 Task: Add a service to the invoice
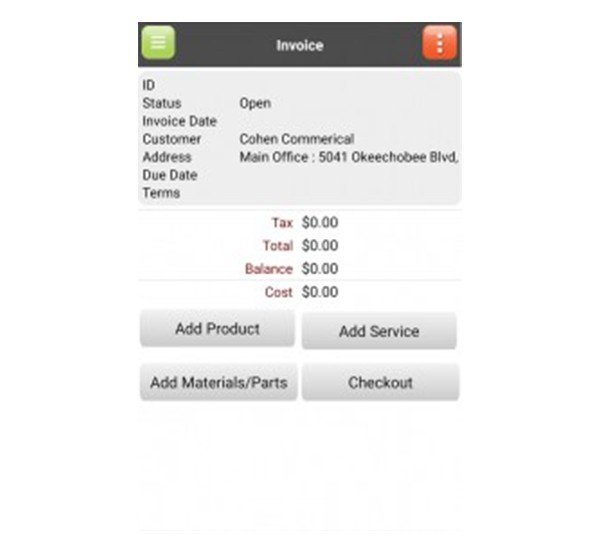point(379,331)
